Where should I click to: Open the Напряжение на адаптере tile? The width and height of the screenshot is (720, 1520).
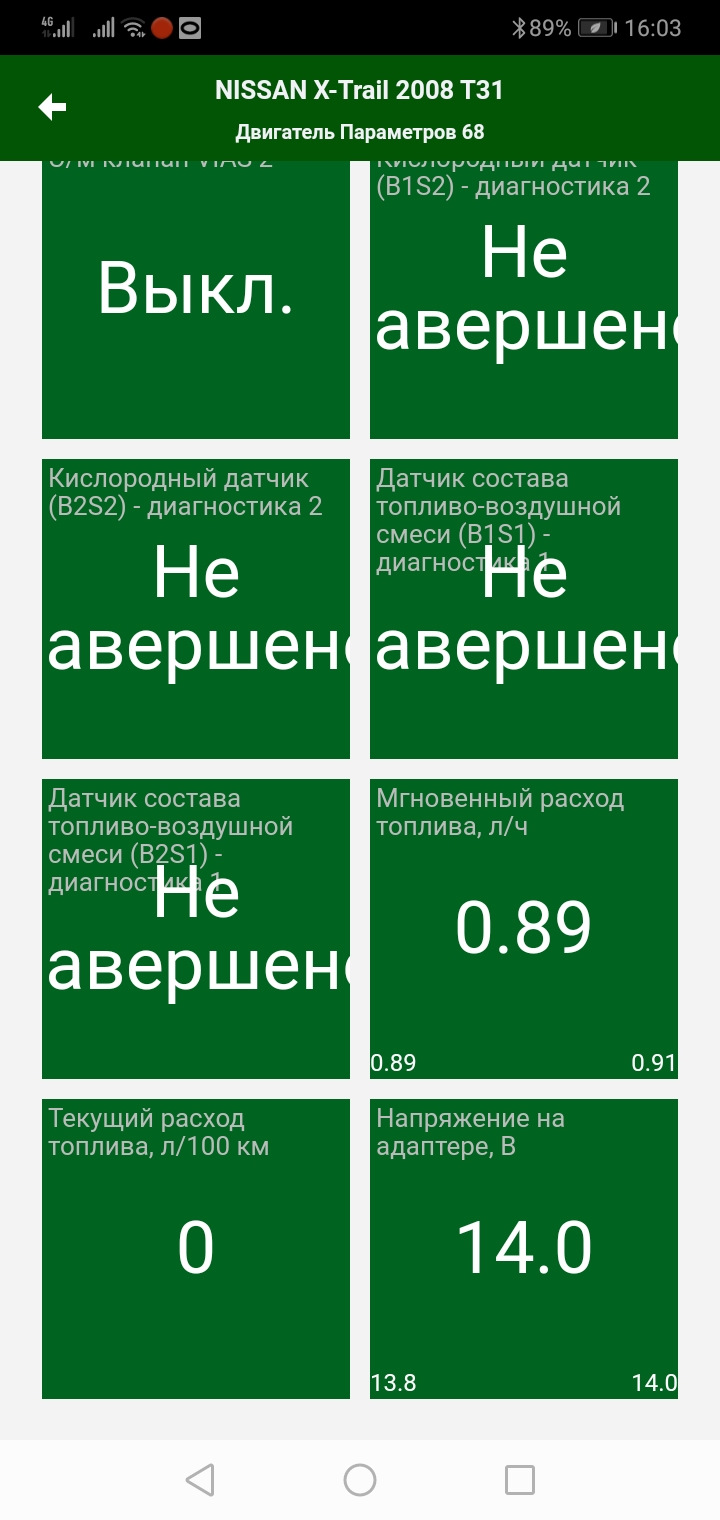(524, 1248)
